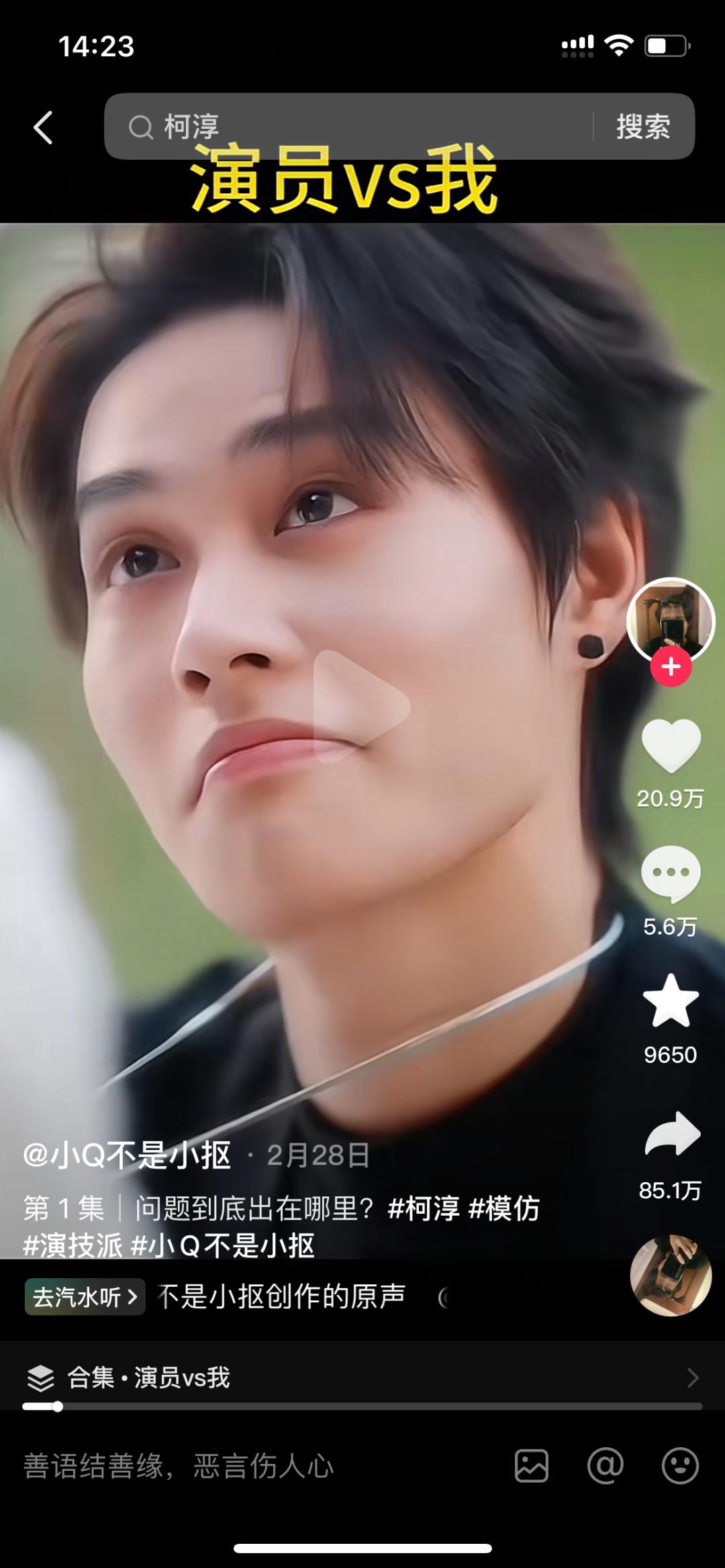Open the spinning sound disc
The height and width of the screenshot is (1568, 725).
pos(671,1275)
